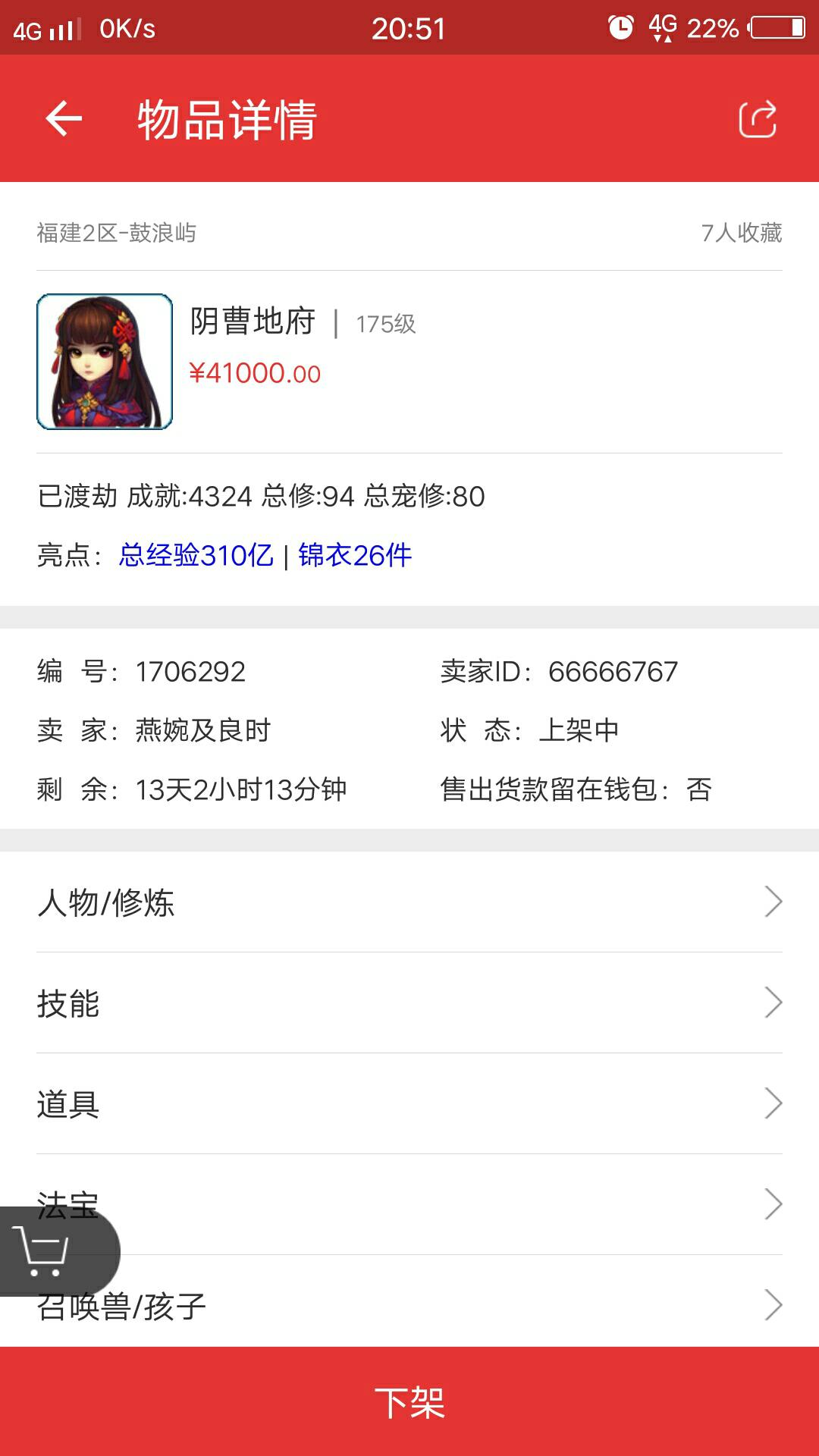Open the 法宝 row
The width and height of the screenshot is (819, 1456).
(x=409, y=1204)
